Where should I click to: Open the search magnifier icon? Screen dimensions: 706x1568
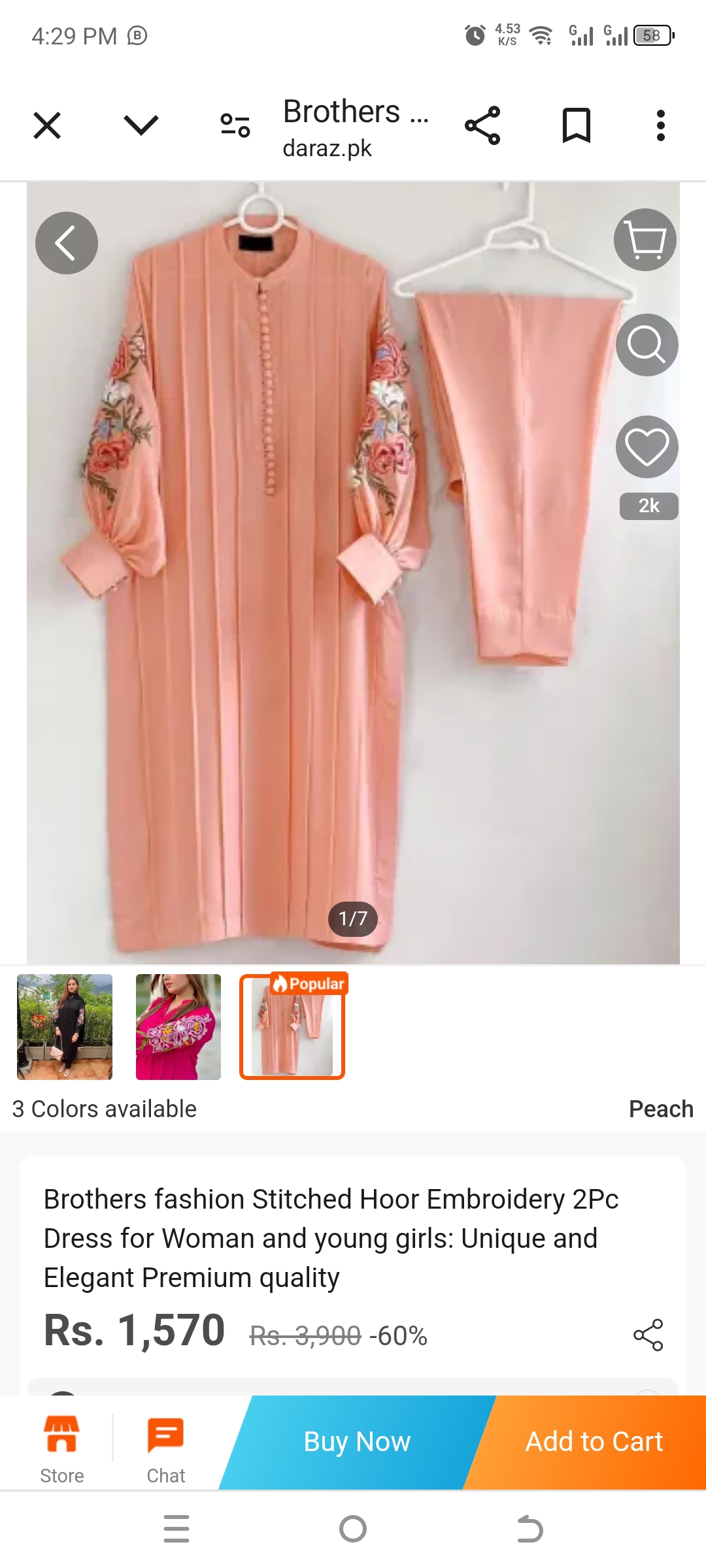click(647, 345)
